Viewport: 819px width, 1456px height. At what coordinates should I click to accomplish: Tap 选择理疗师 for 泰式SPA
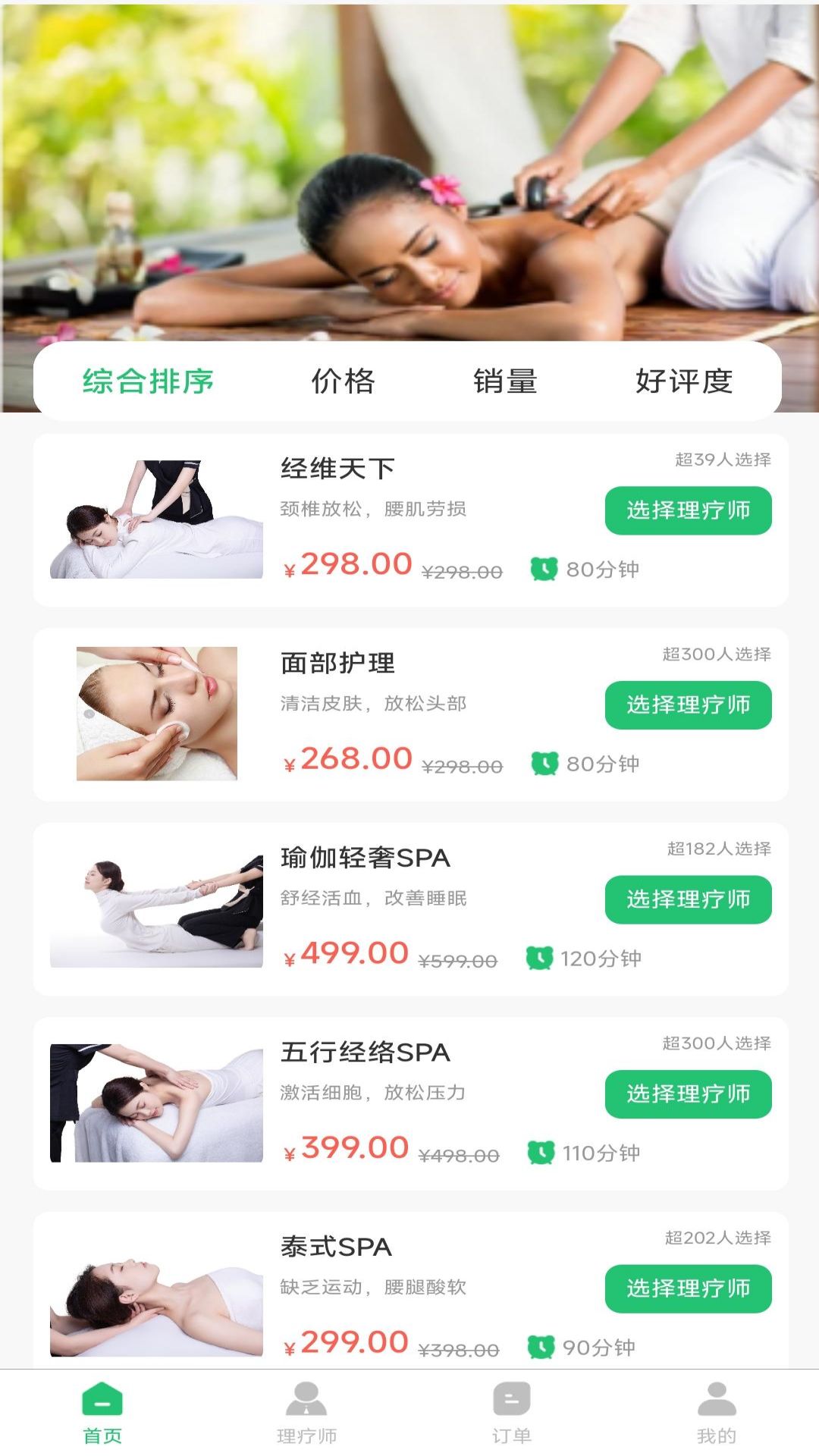coord(688,1288)
